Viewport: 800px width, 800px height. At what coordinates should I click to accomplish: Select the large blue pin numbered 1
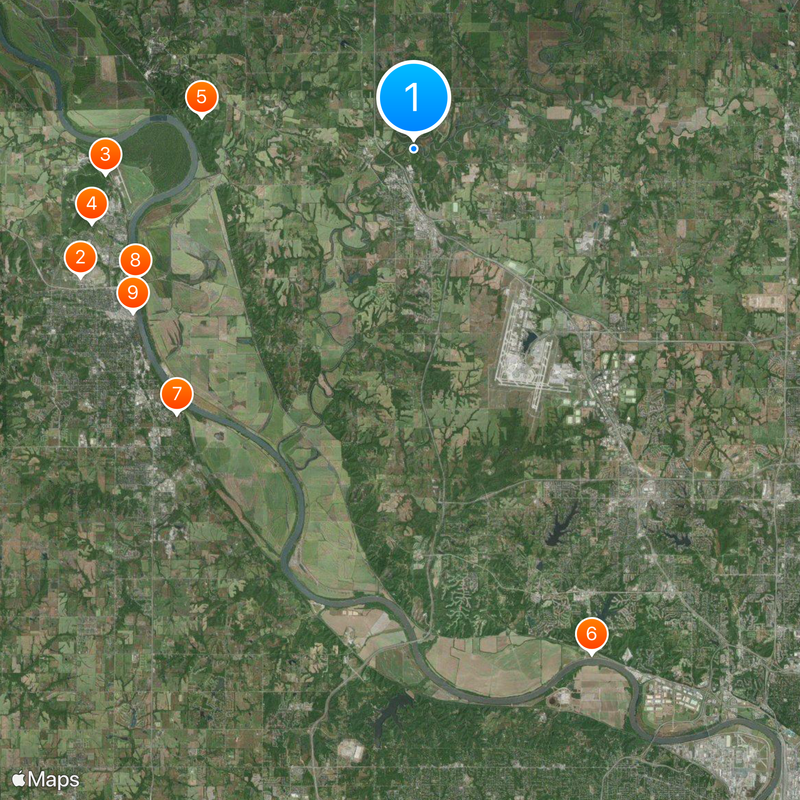413,98
